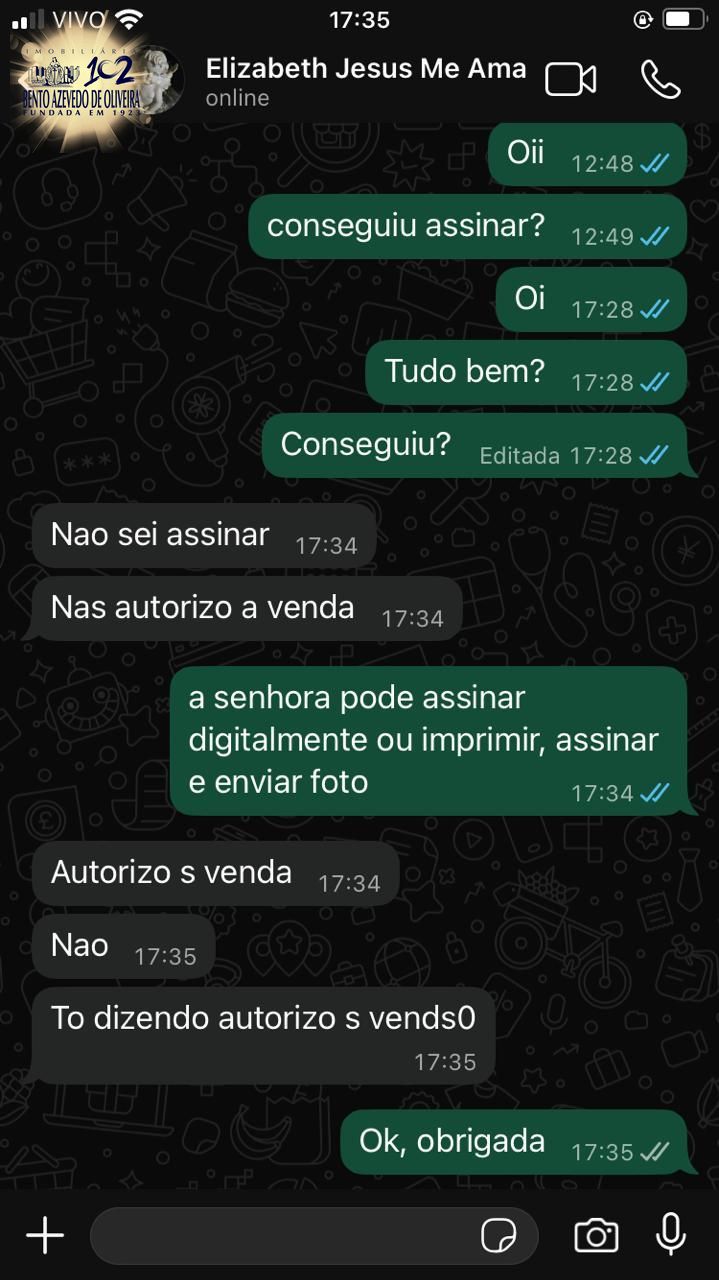This screenshot has height=1280, width=719.
Task: Tap the plus attachment button
Action: (x=45, y=1236)
